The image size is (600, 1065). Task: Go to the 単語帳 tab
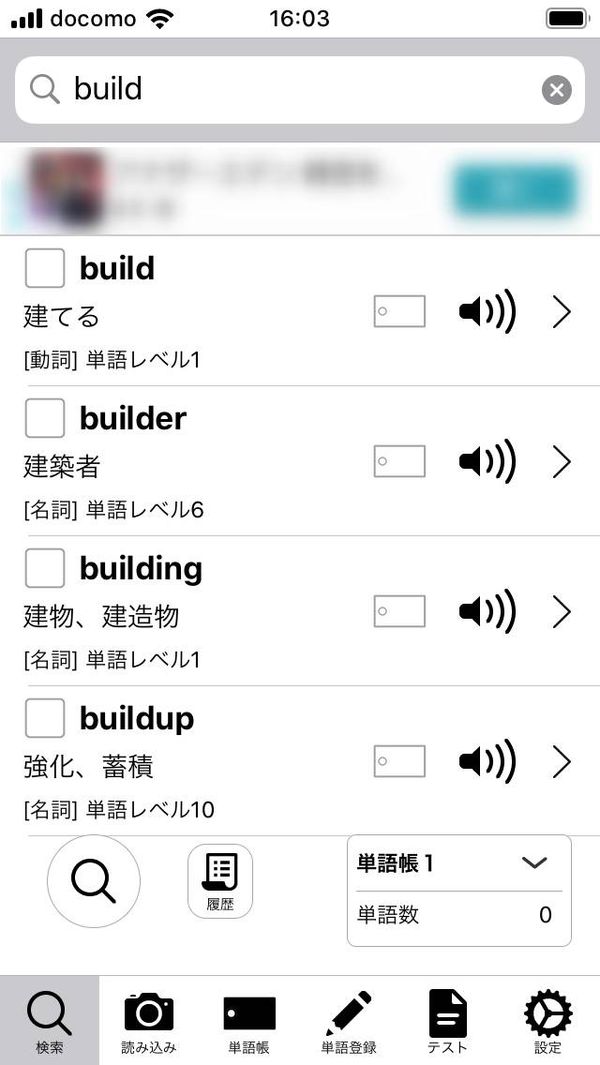coord(249,1021)
